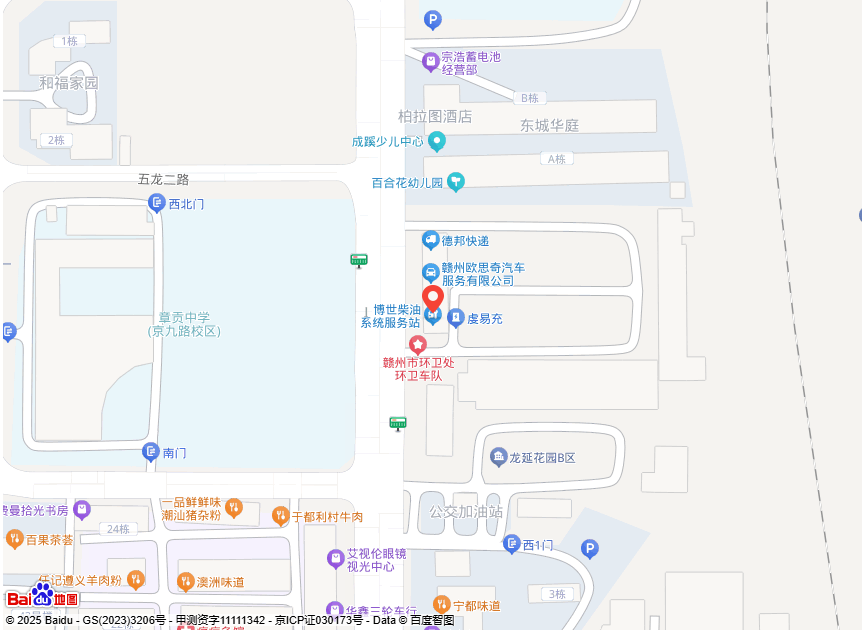
Task: Select the 龙廷花园B区 marker
Action: 498,458
